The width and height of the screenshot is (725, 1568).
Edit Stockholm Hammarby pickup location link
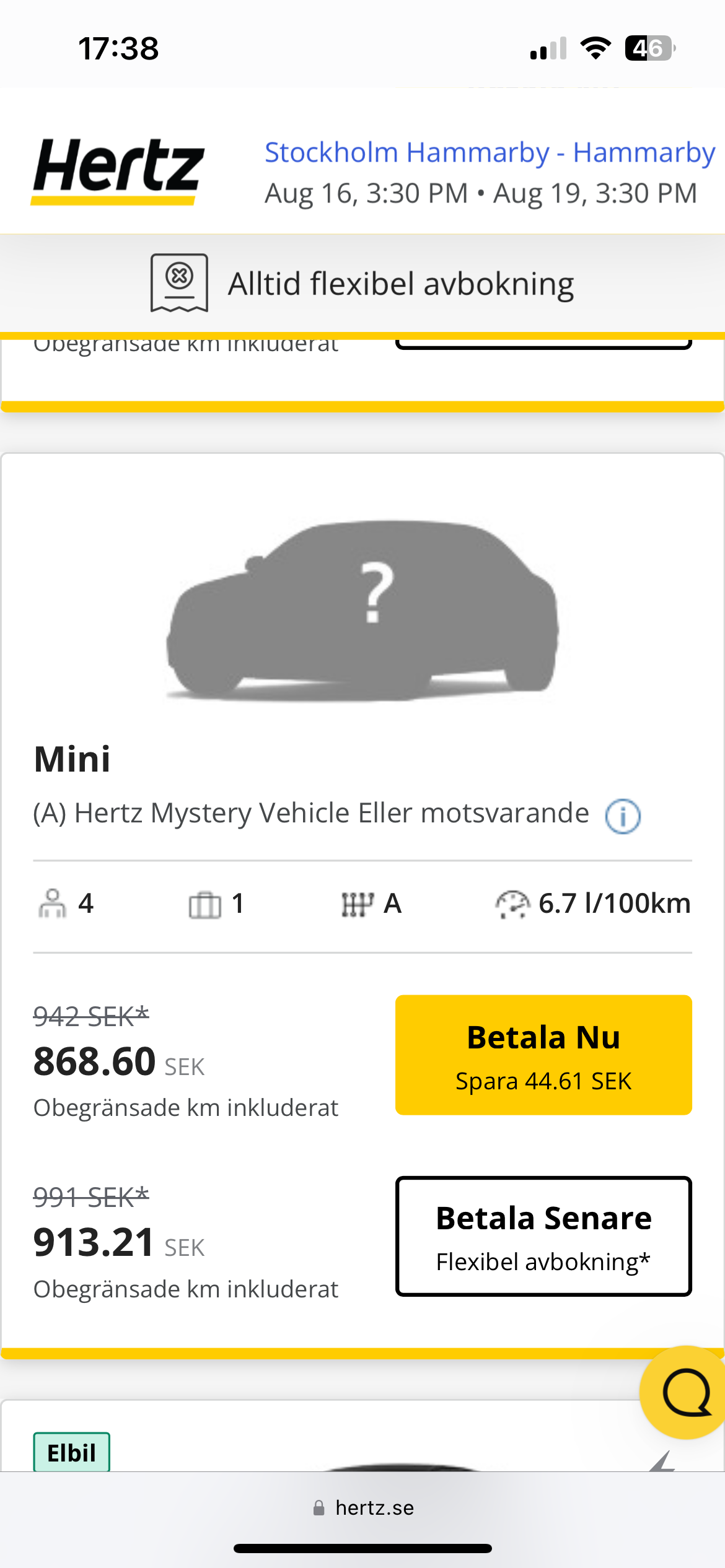[490, 152]
